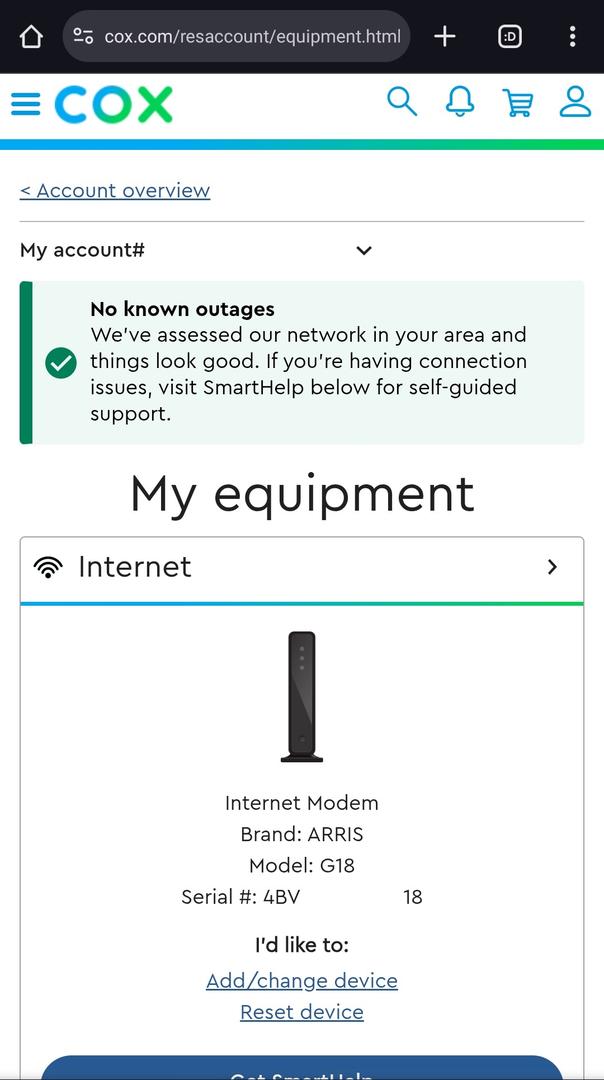Open the Cox hamburger menu

(25, 104)
